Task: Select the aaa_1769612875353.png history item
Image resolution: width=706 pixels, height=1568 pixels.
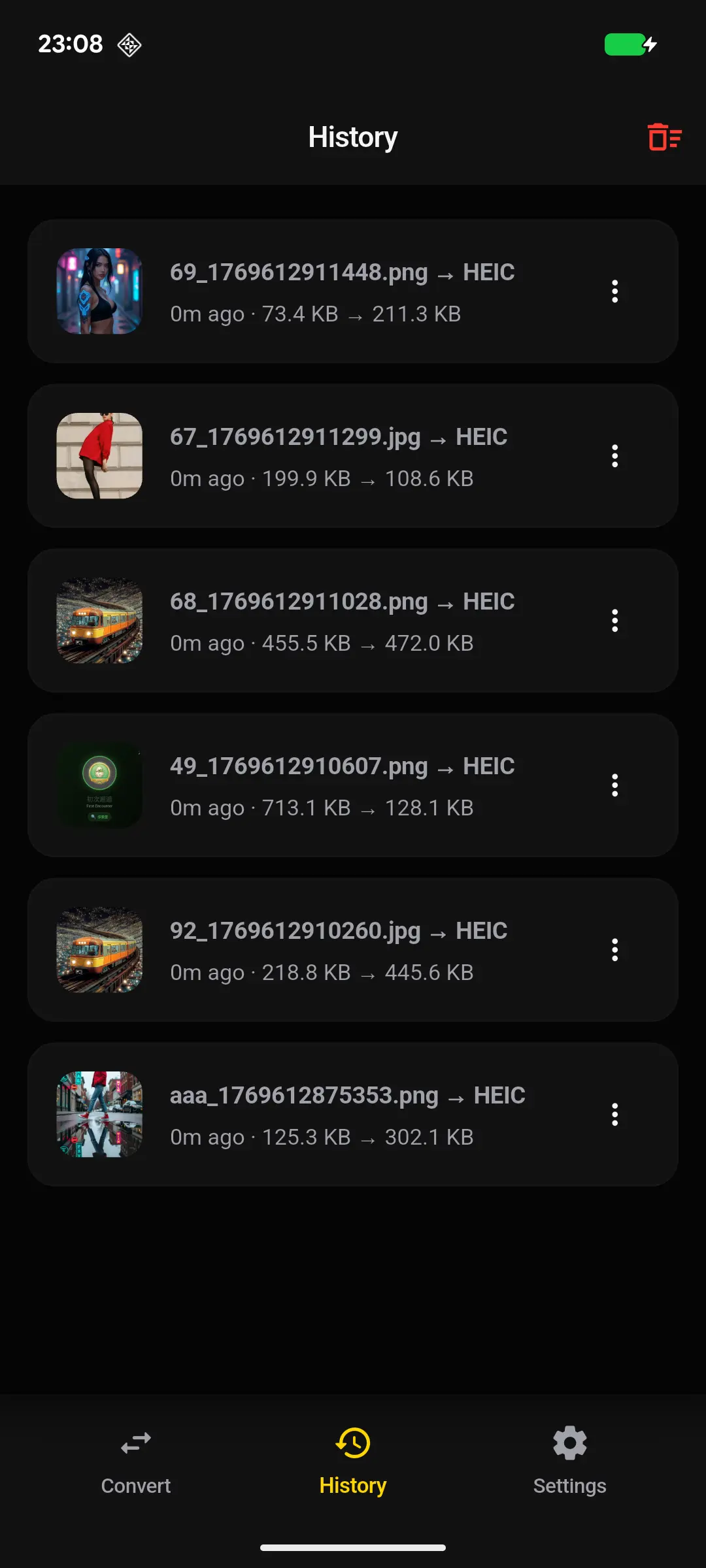Action: coord(340,1115)
